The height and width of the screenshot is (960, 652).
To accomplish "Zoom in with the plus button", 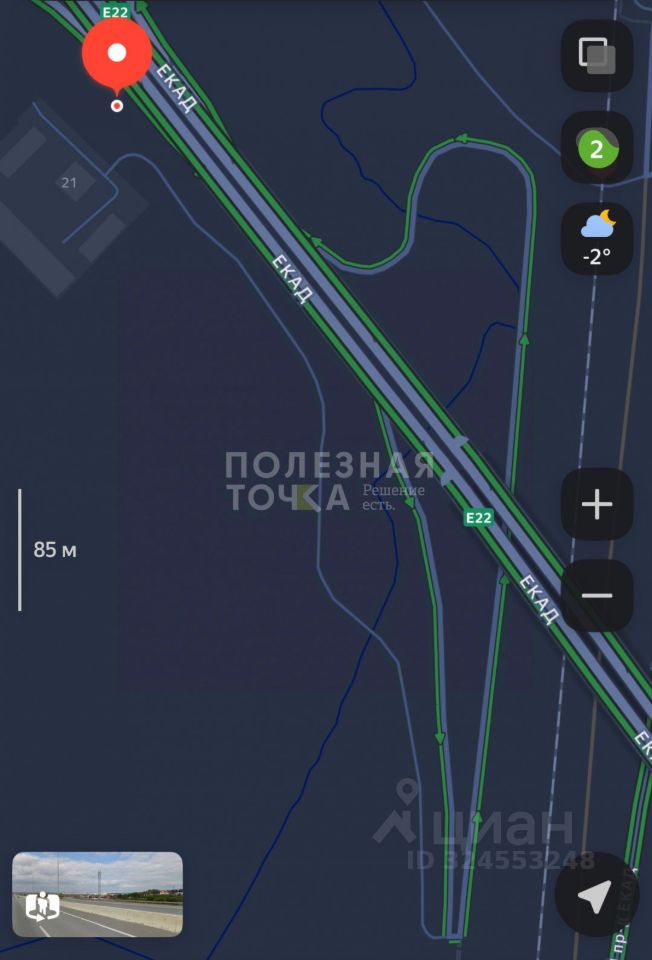I will (597, 504).
